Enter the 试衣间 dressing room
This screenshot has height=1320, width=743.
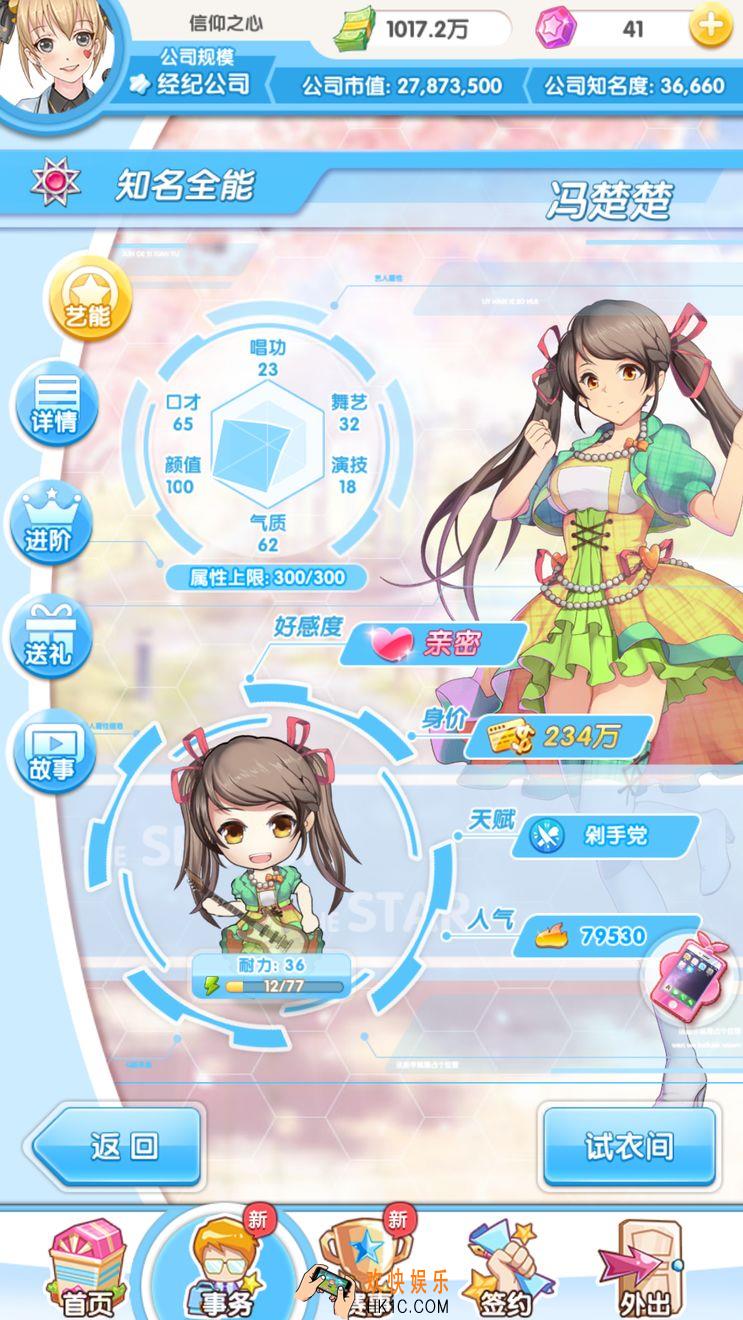629,1146
